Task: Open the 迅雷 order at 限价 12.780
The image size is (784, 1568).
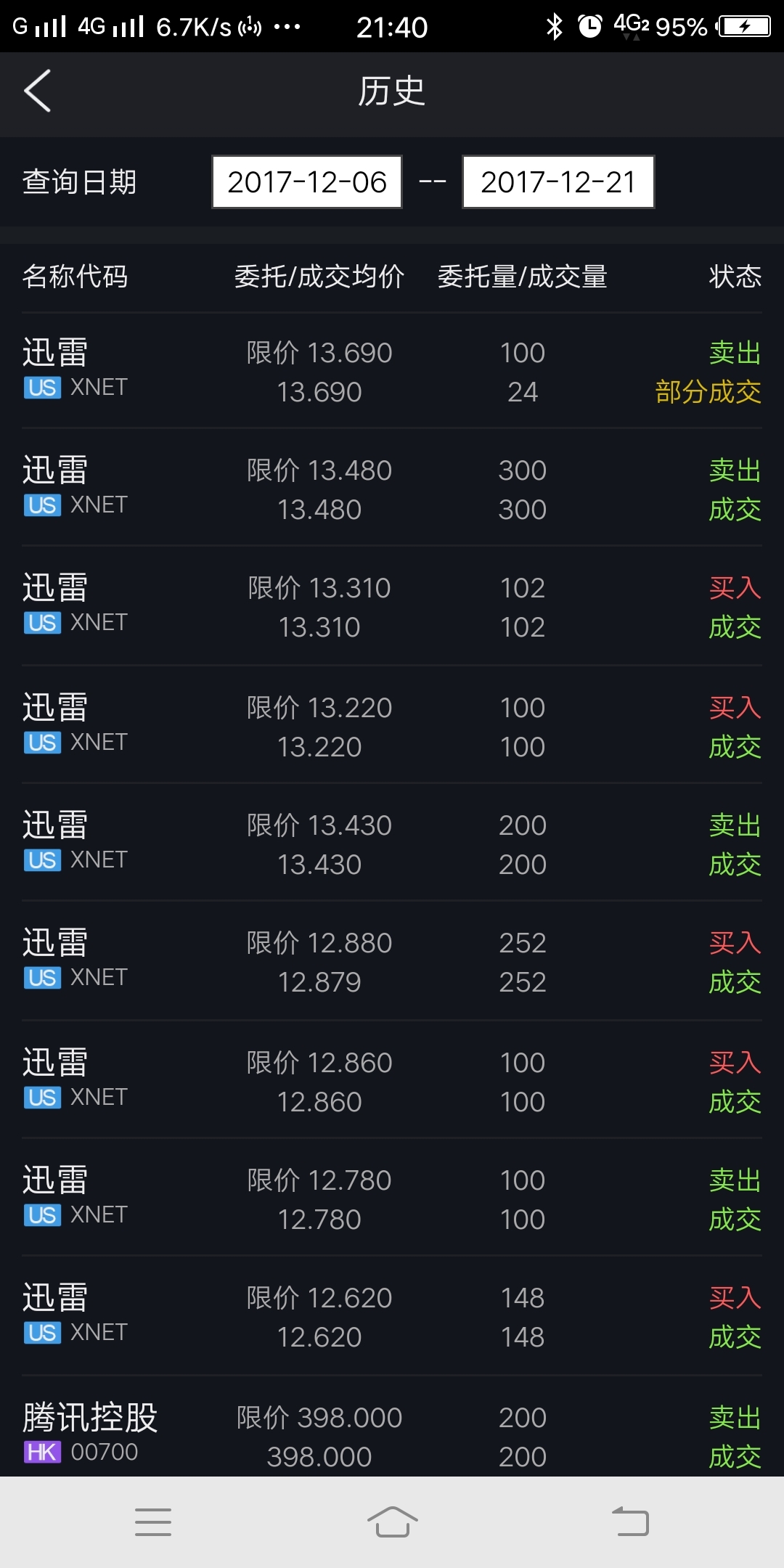Action: (x=392, y=1198)
